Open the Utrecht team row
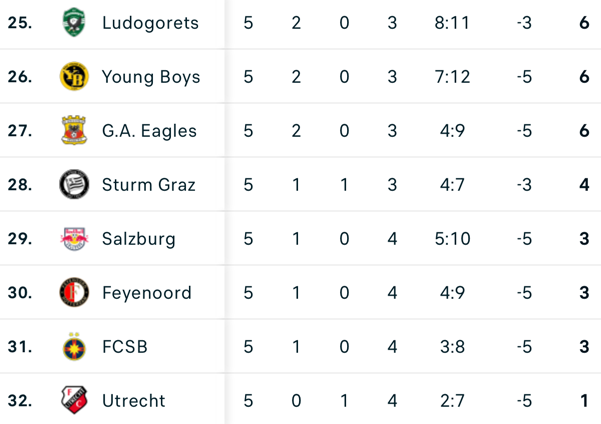The width and height of the screenshot is (601, 424). click(133, 400)
